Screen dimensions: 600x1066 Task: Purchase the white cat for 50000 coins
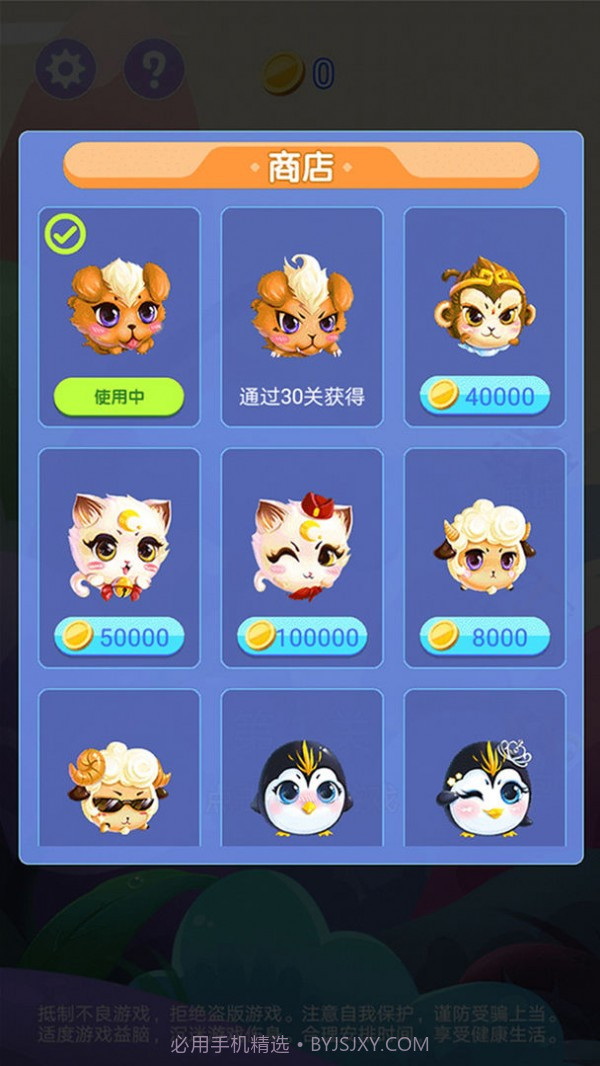click(x=119, y=637)
